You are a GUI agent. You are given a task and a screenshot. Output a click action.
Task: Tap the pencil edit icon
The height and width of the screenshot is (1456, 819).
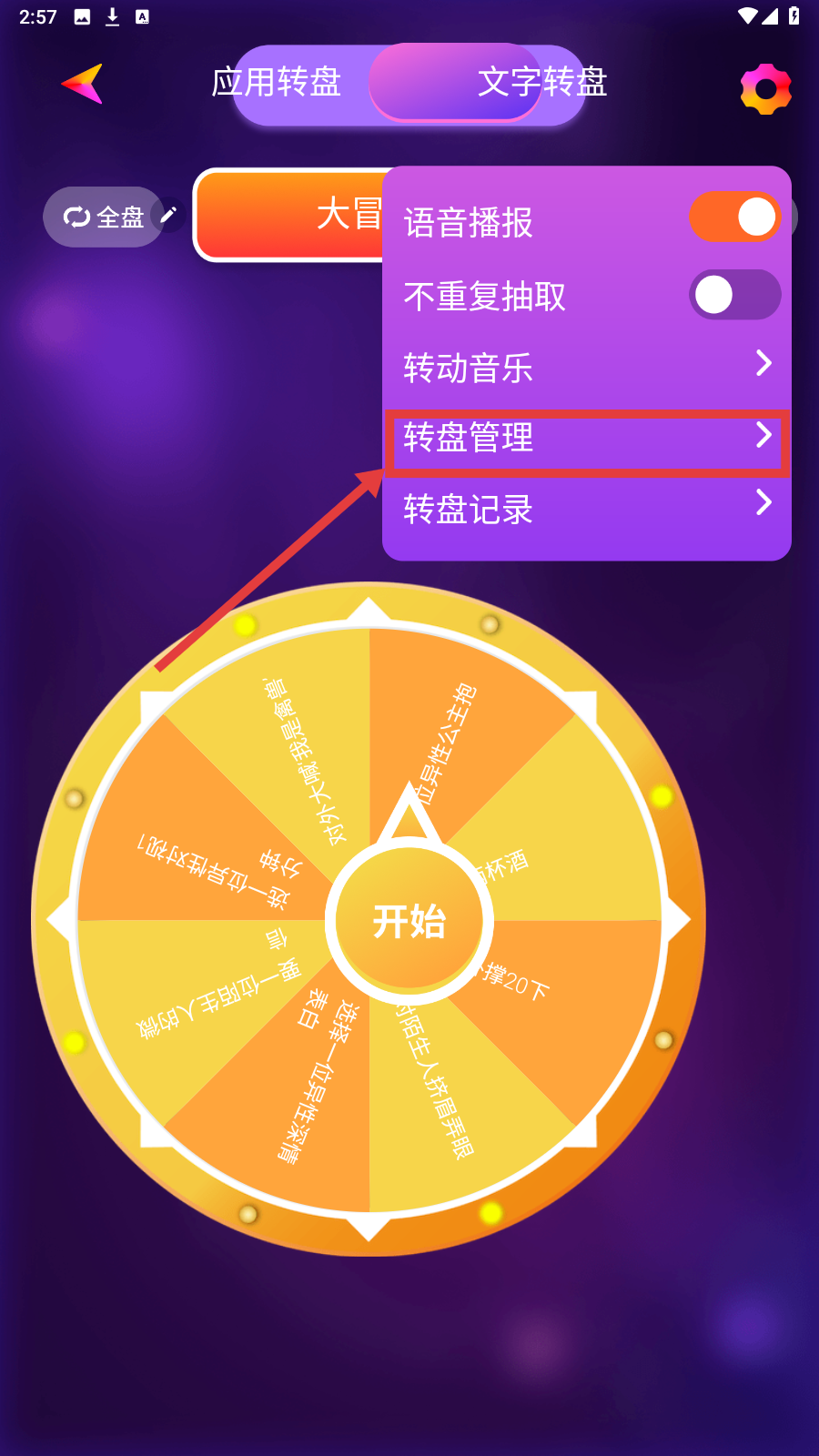click(169, 216)
